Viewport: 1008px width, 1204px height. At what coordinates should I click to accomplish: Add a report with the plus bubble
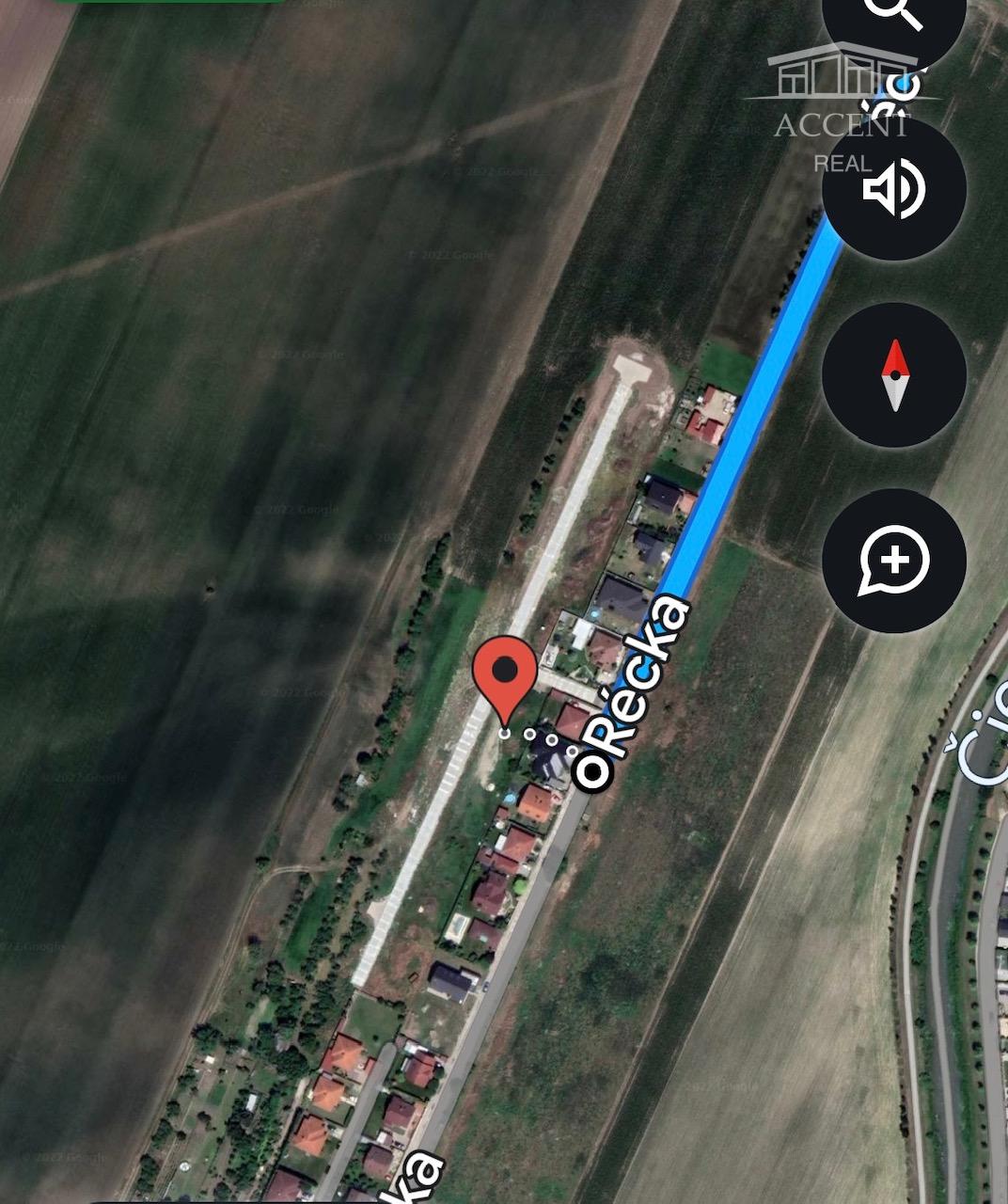point(894,561)
